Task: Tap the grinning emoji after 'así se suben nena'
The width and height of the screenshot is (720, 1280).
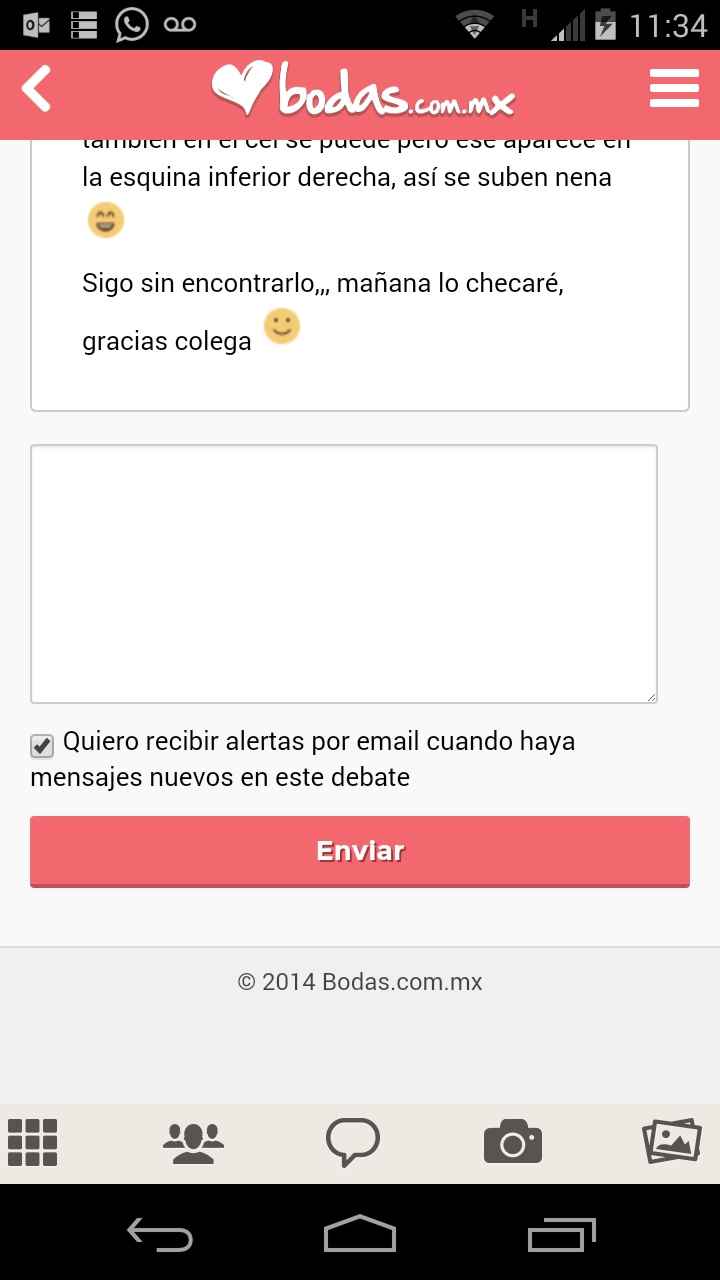Action: [104, 219]
